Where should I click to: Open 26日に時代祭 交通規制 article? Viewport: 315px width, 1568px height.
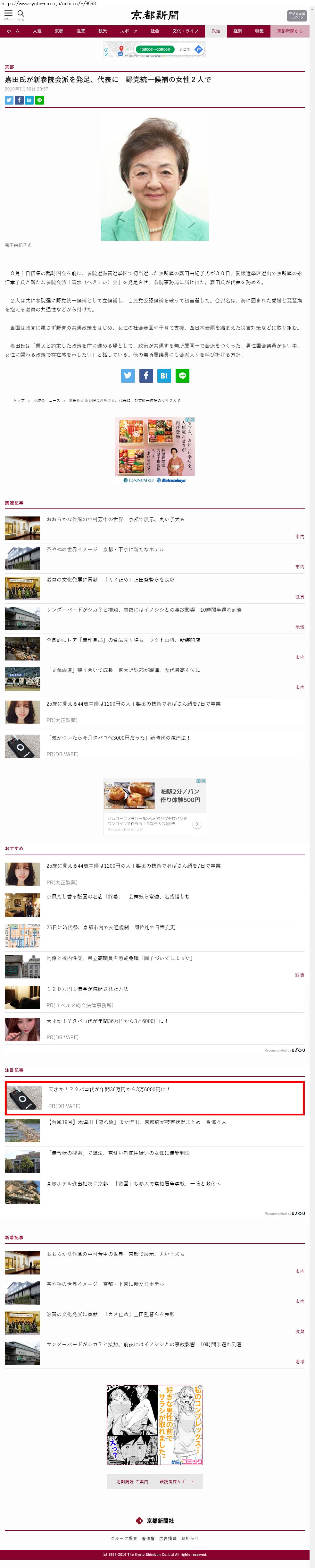[x=111, y=927]
